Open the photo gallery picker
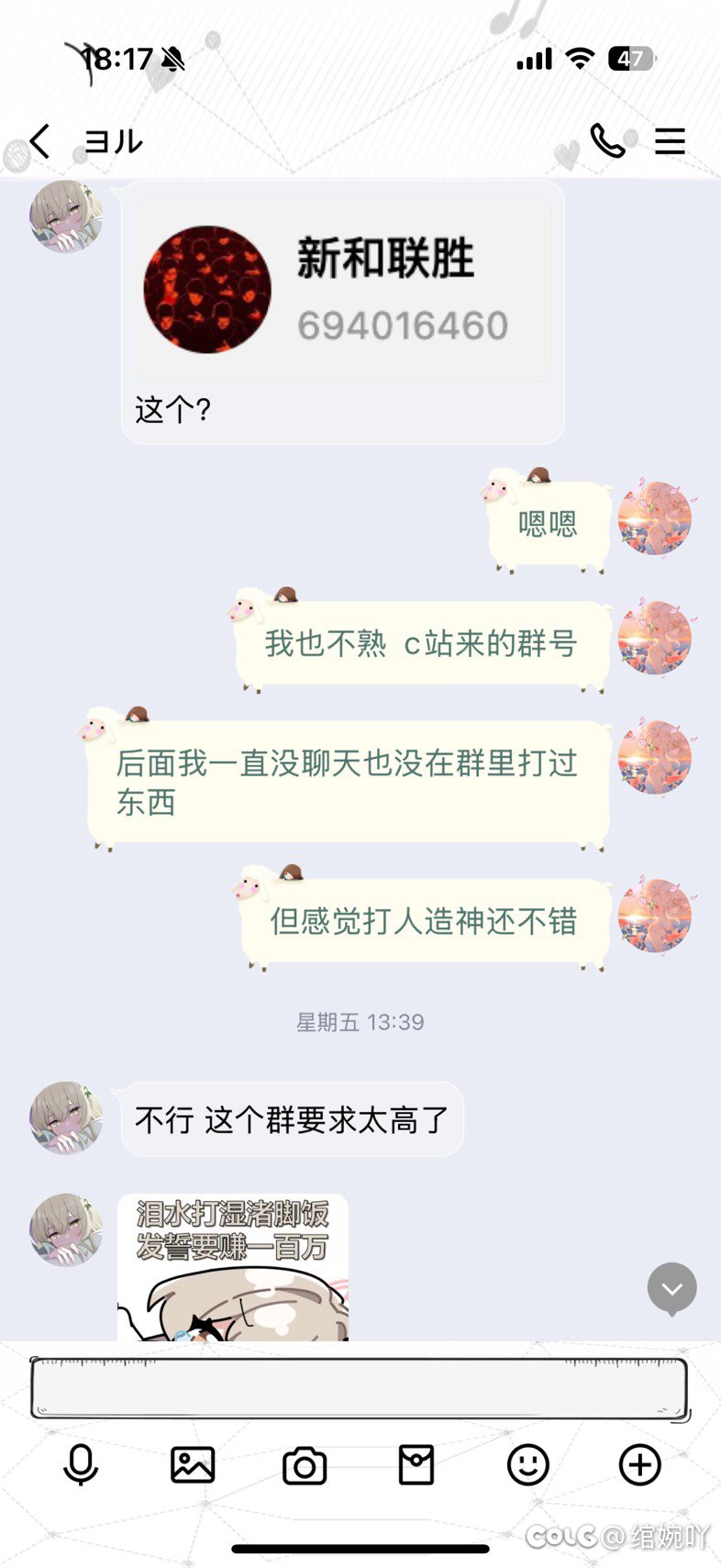Viewport: 721px width, 1568px height. 193,1464
